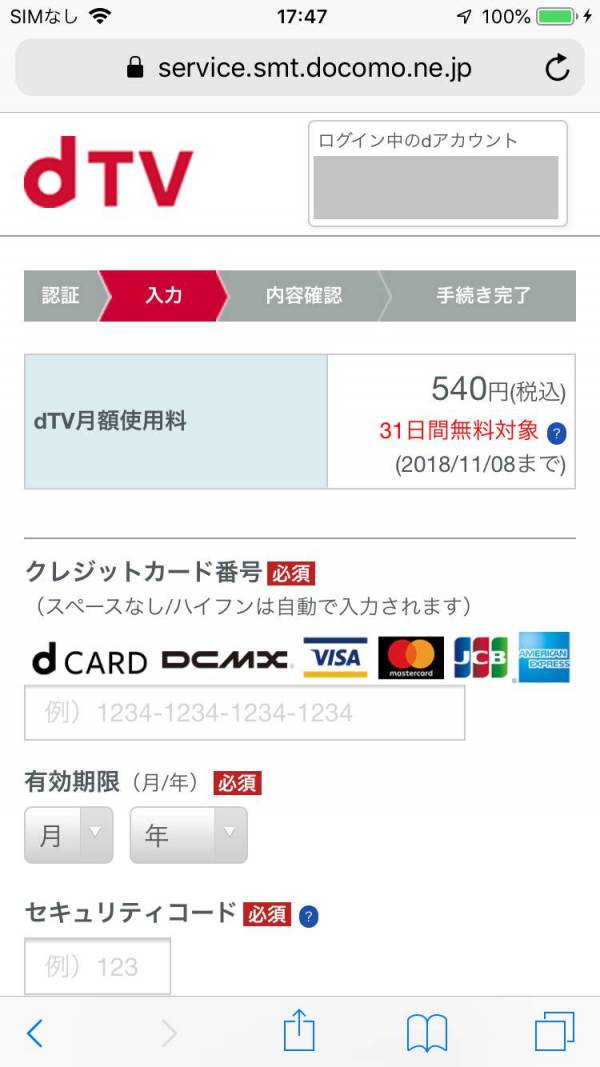600x1067 pixels.
Task: Go back with Safari's back arrow
Action: (x=34, y=1034)
